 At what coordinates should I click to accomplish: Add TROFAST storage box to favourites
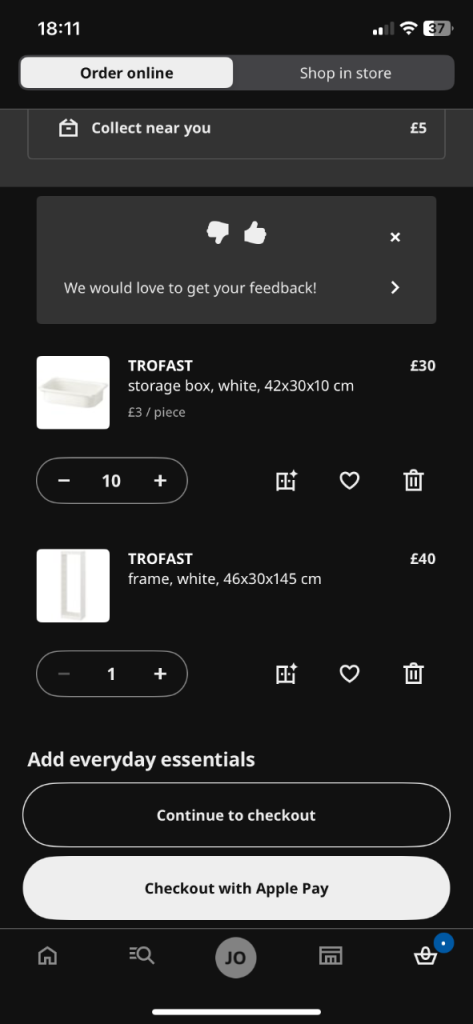click(350, 481)
